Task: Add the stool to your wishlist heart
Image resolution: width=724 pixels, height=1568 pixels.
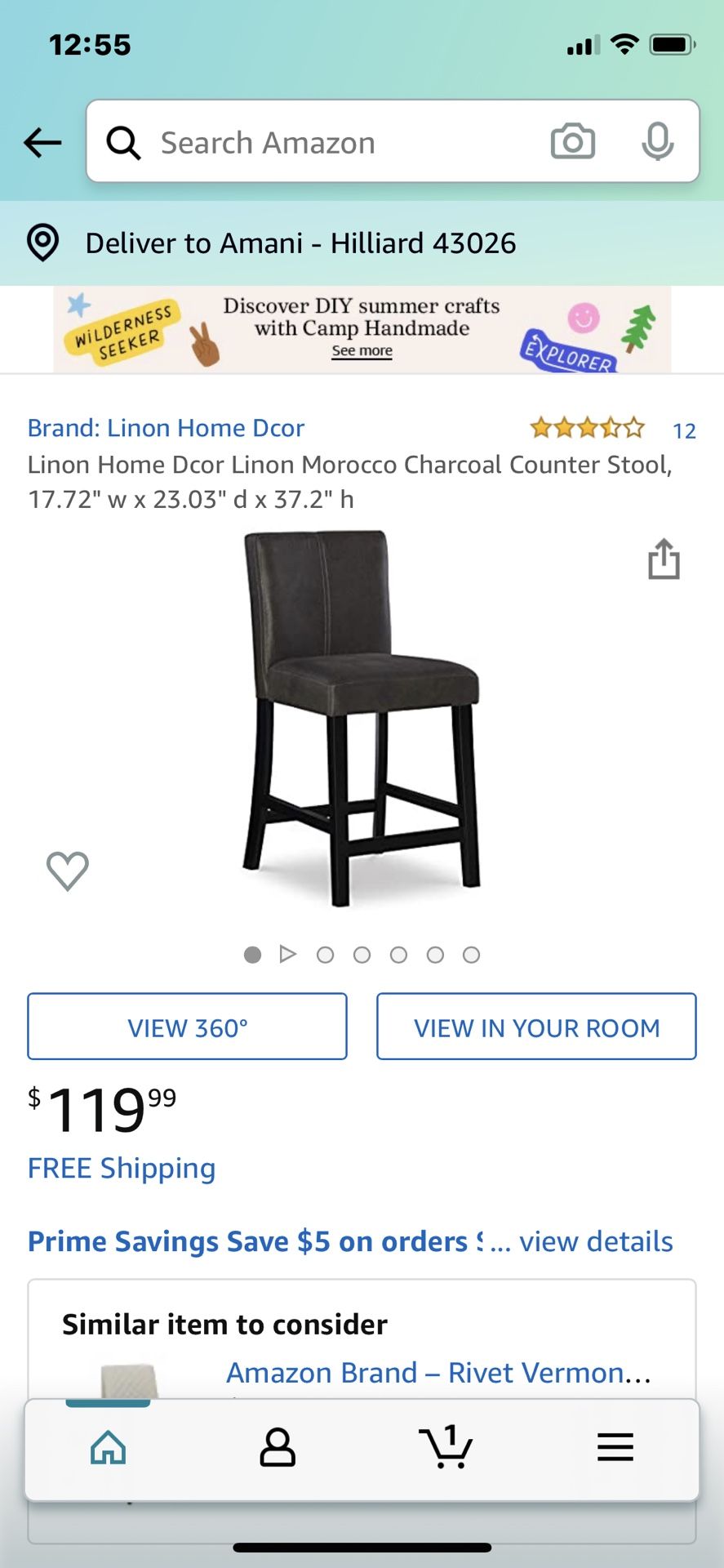Action: [68, 871]
